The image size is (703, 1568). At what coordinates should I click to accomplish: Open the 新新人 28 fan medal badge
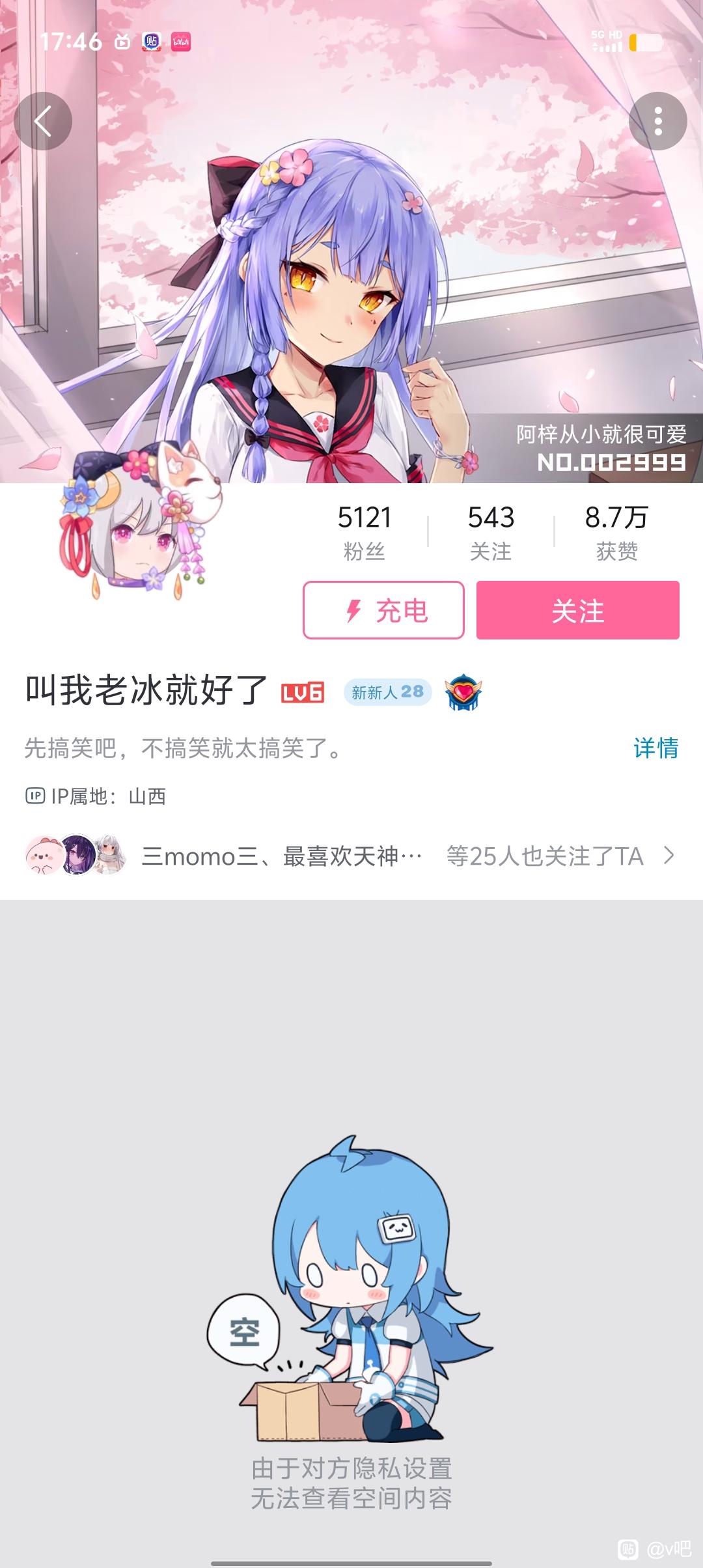click(x=387, y=692)
